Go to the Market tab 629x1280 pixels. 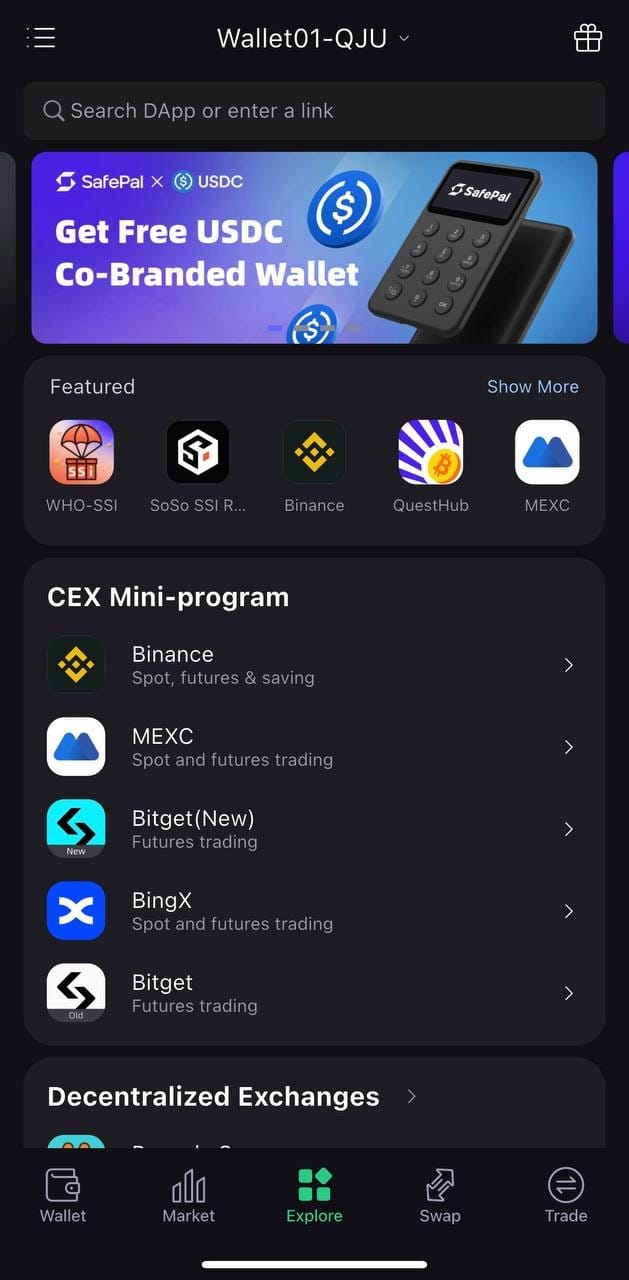point(188,1196)
